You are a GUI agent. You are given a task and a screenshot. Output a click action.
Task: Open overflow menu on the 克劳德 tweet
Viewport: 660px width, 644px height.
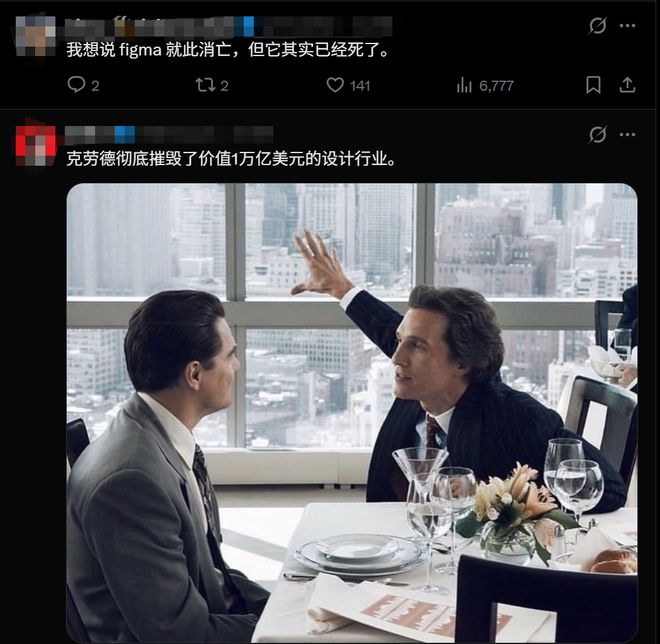click(x=627, y=134)
